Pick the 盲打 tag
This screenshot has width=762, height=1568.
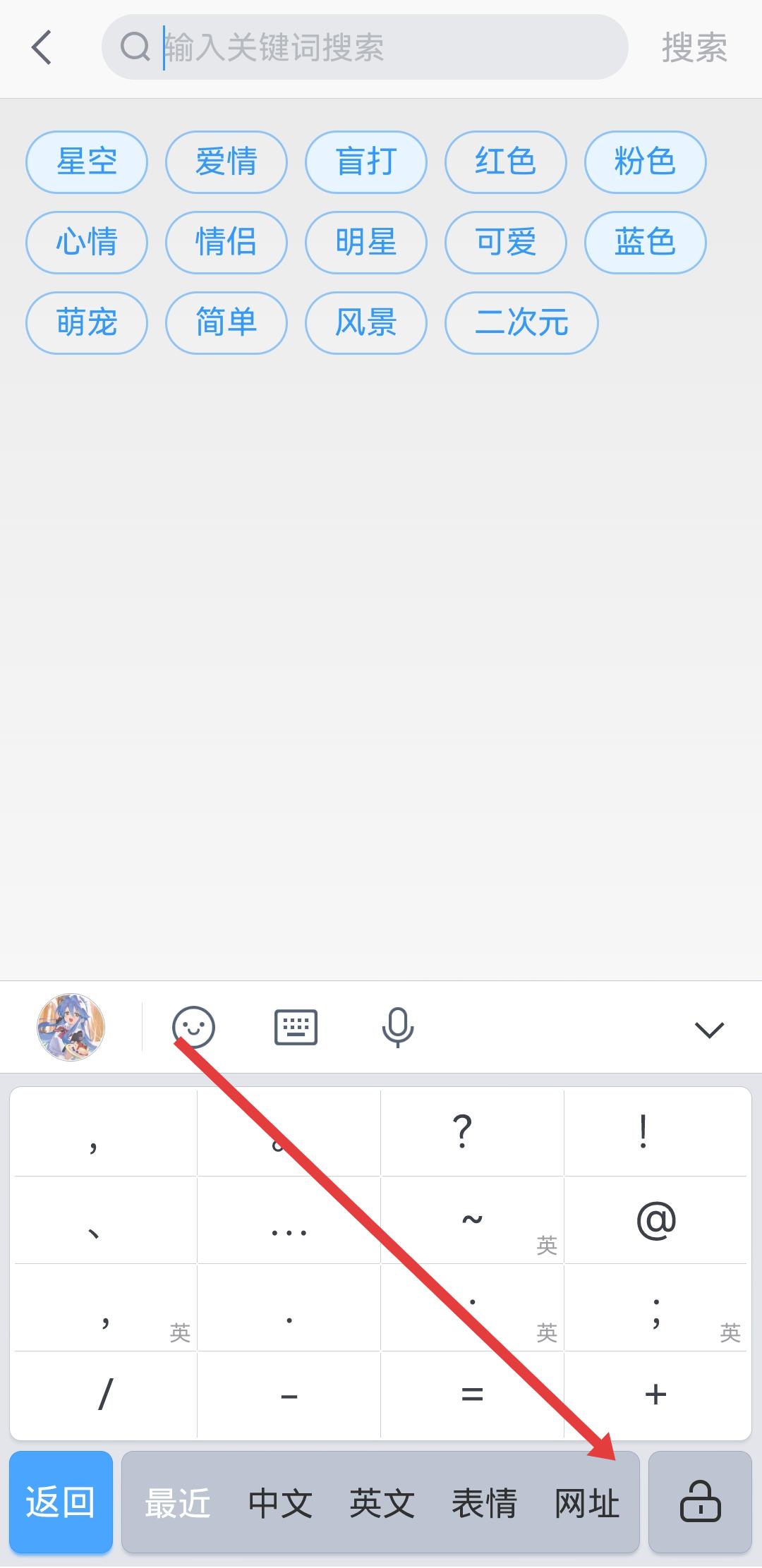(x=365, y=162)
